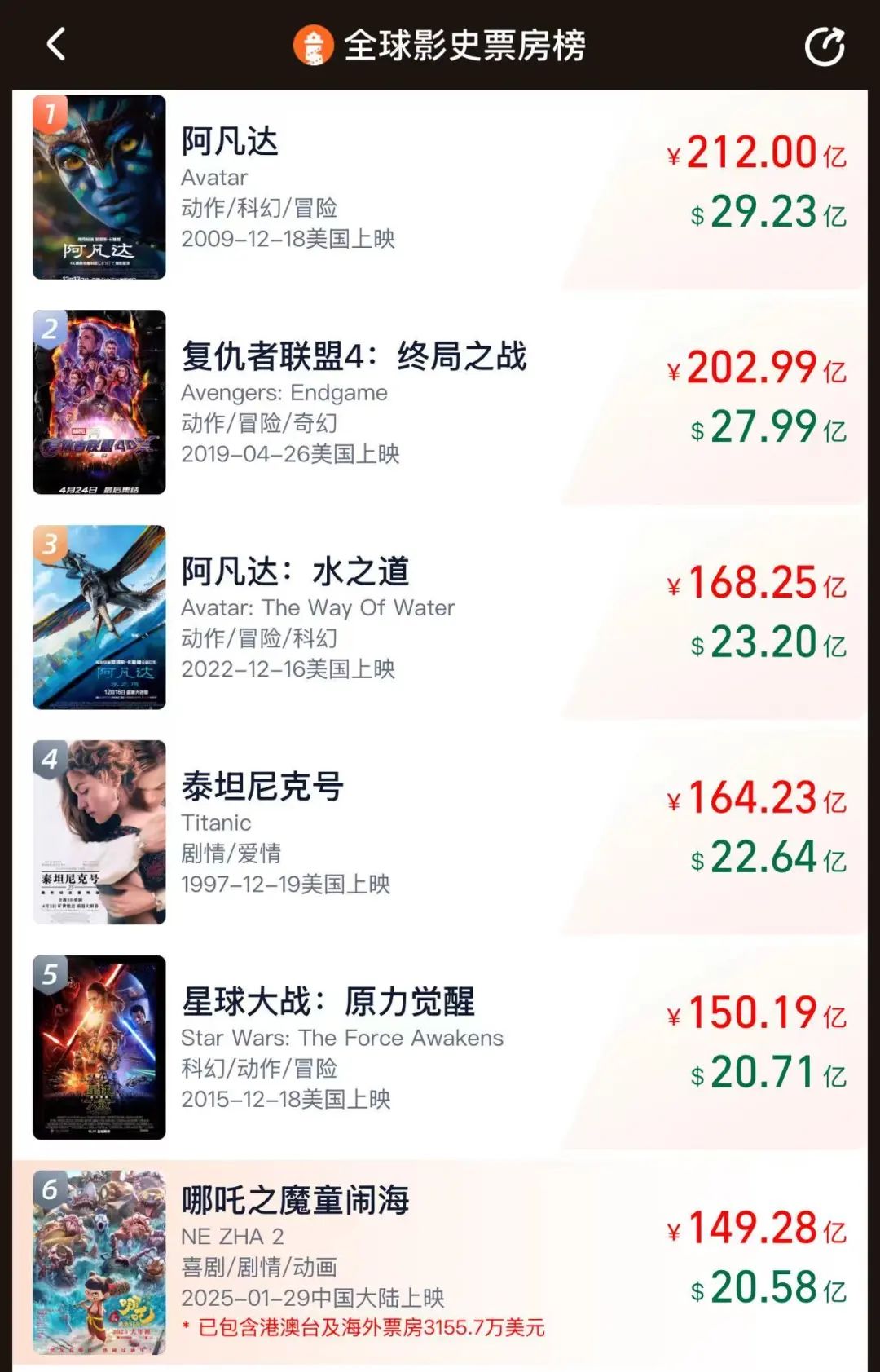The height and width of the screenshot is (1372, 880).
Task: Open the 阿凡达 (Avatar) entry
Action: coord(228,143)
